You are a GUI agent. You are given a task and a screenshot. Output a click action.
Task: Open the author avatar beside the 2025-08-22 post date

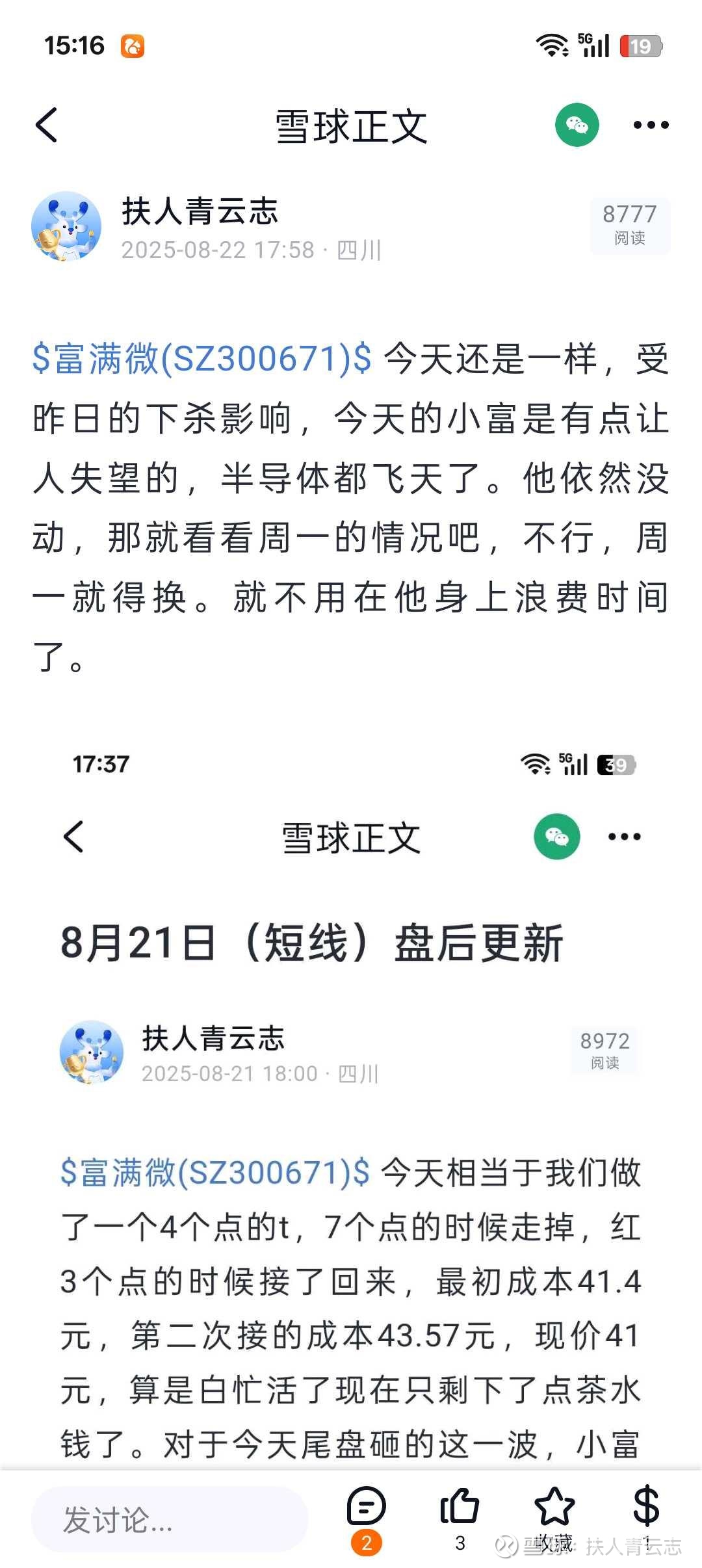click(x=66, y=226)
